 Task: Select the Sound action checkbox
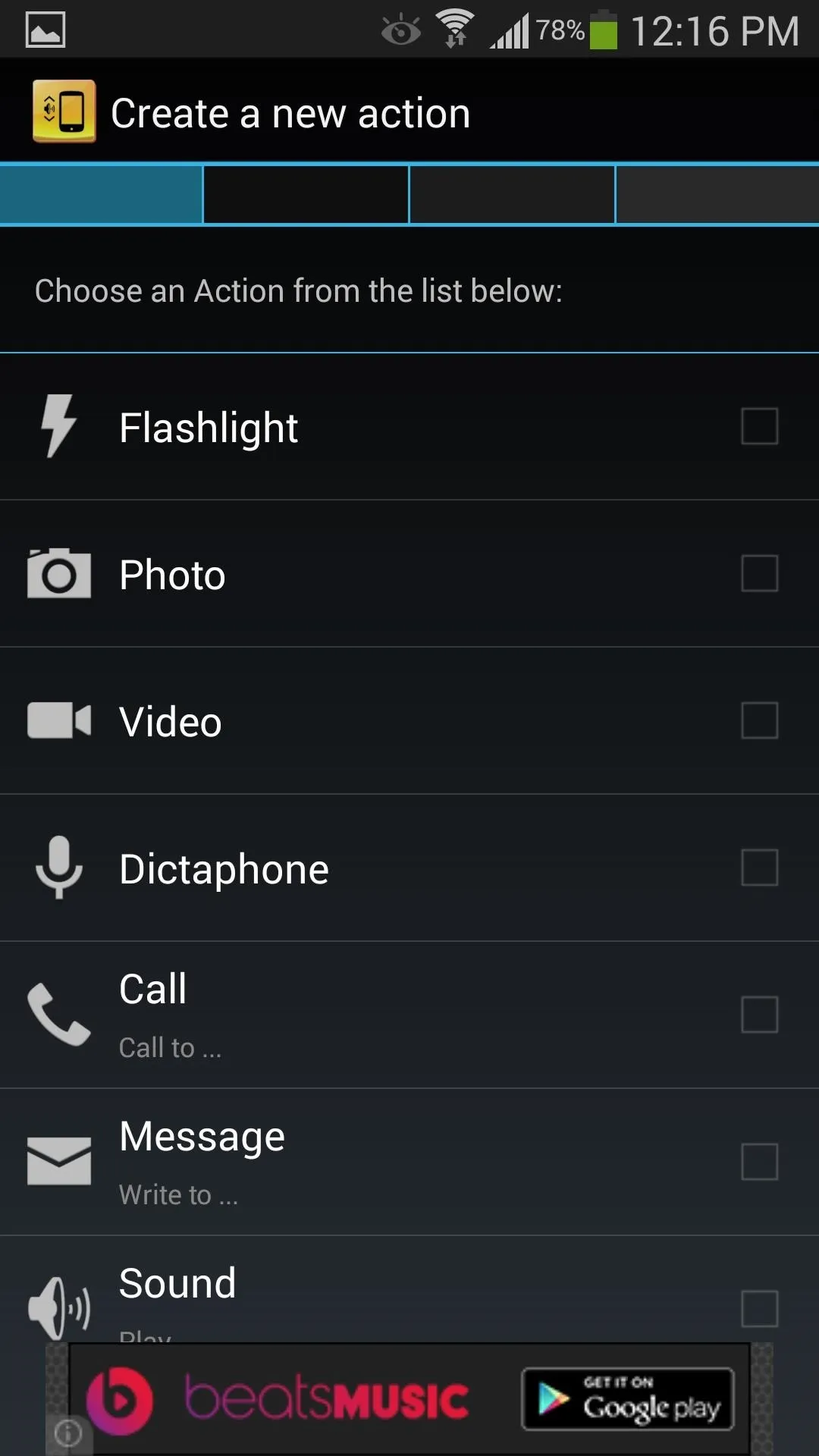tap(759, 1309)
